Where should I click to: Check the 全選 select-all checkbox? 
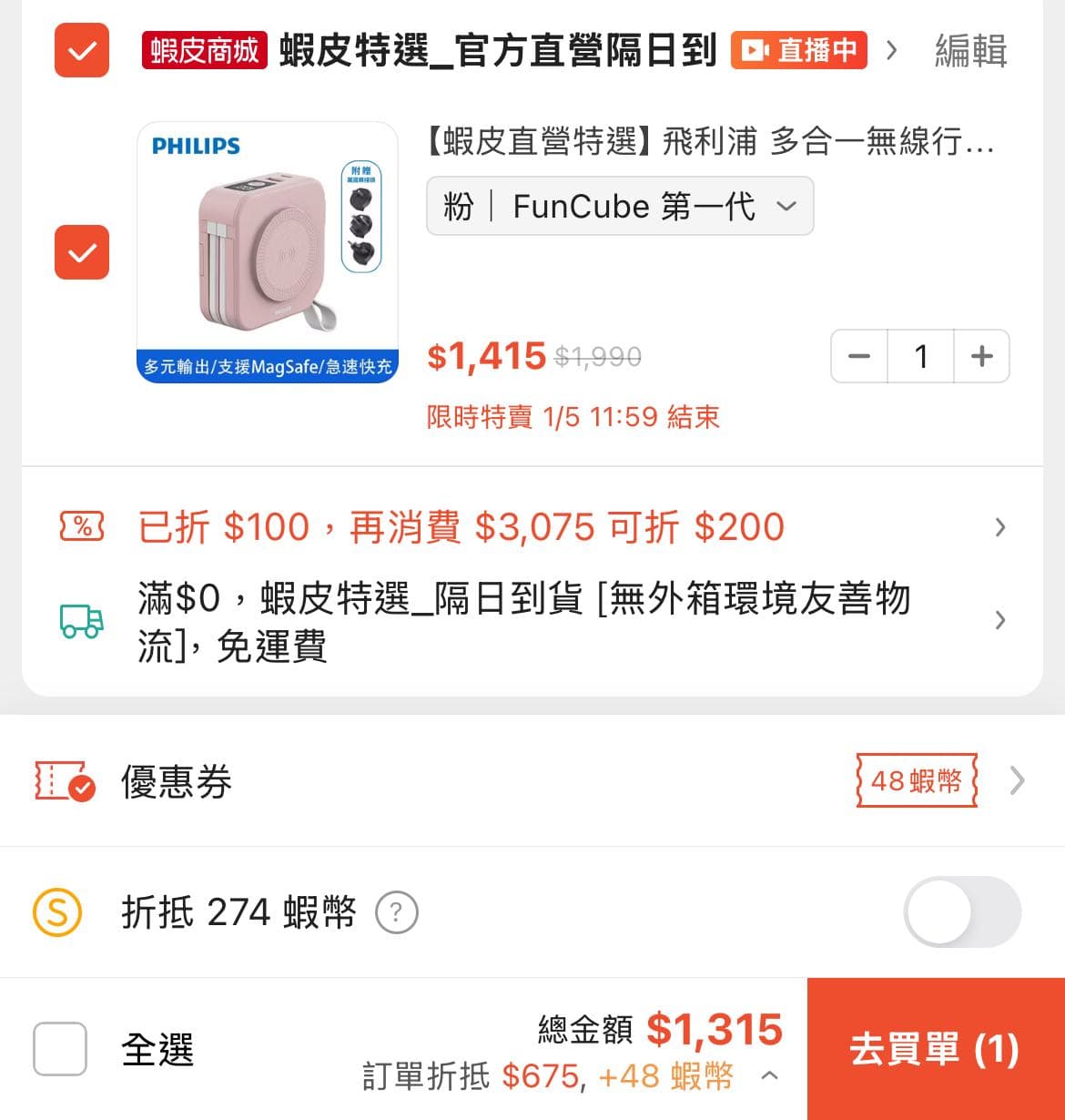click(x=60, y=1049)
